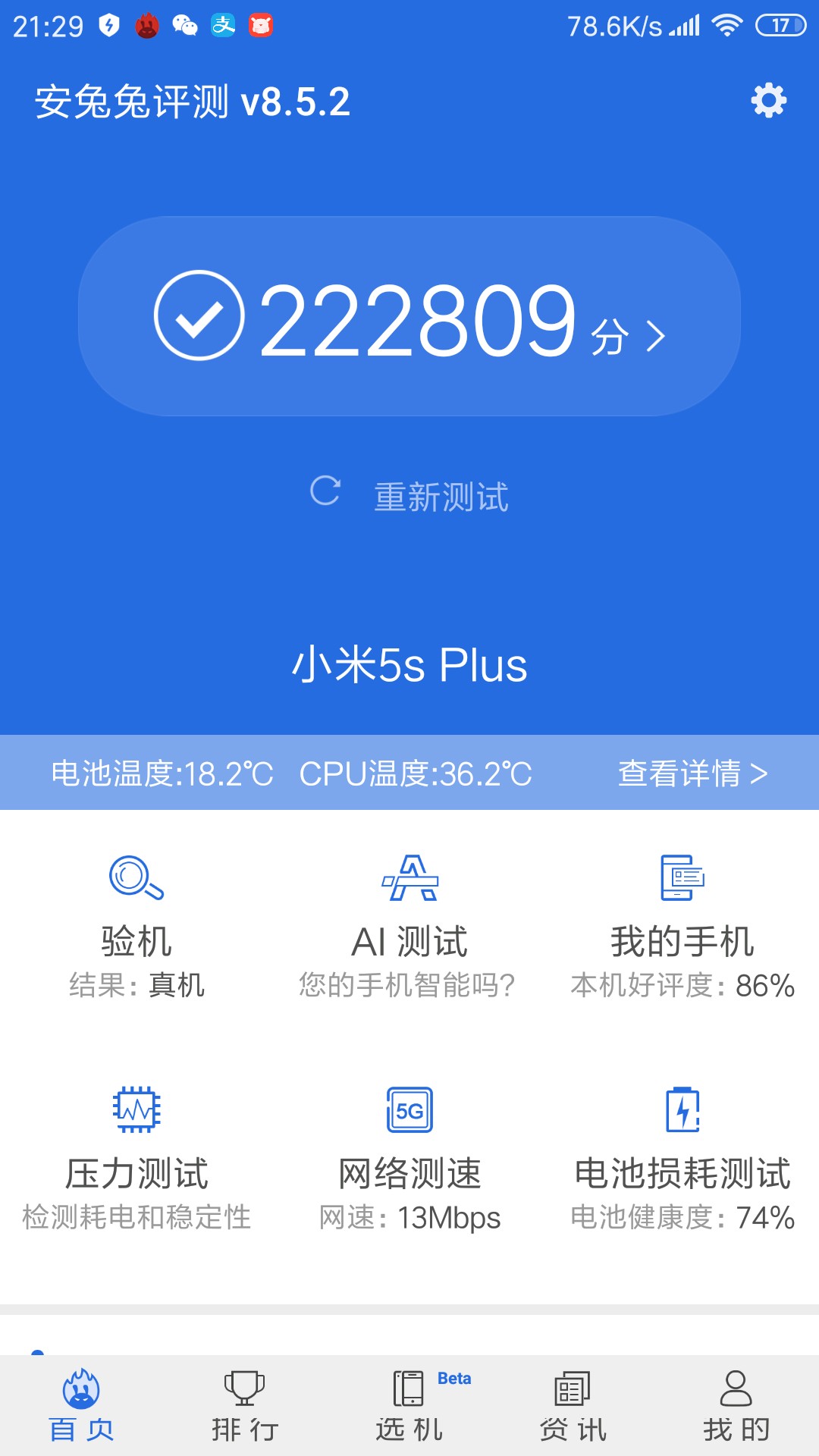819x1456 pixels.
Task: Open WeChat from the status bar
Action: pyautogui.click(x=184, y=25)
